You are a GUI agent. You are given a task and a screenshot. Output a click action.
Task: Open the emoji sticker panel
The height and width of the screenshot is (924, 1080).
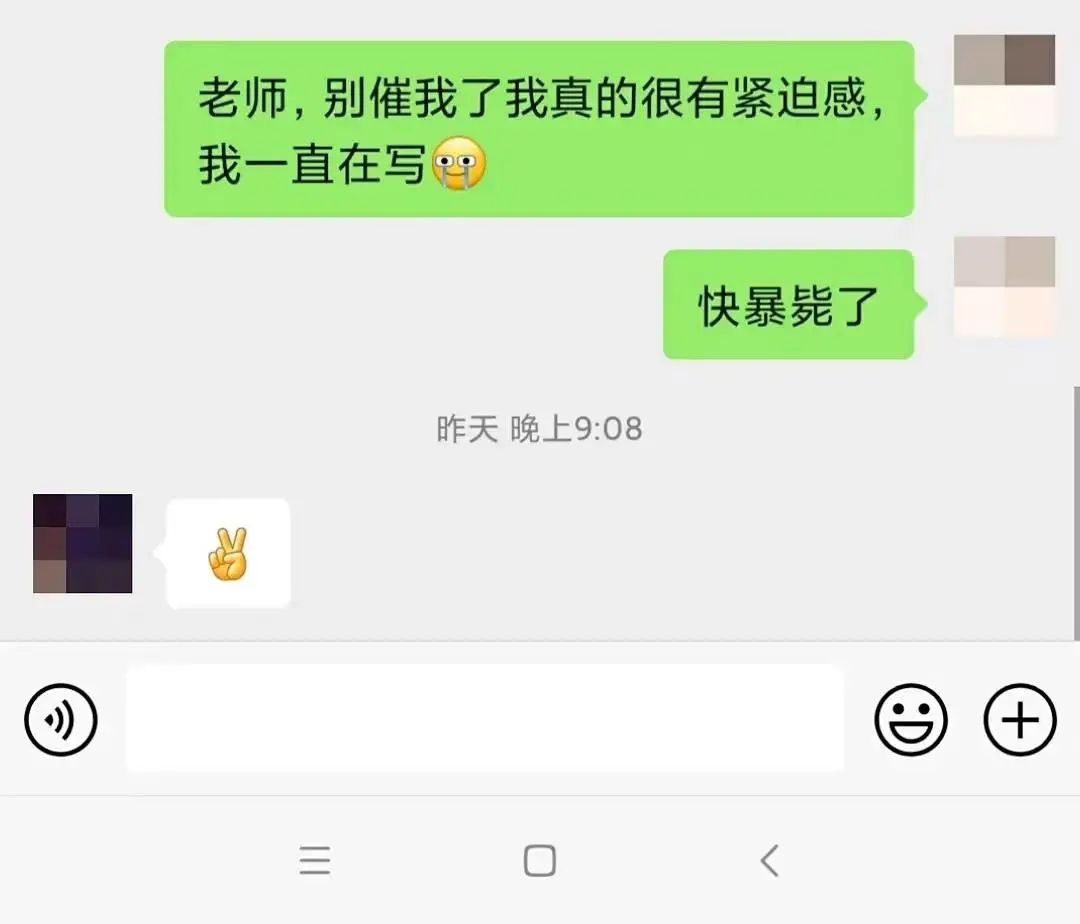click(x=911, y=720)
